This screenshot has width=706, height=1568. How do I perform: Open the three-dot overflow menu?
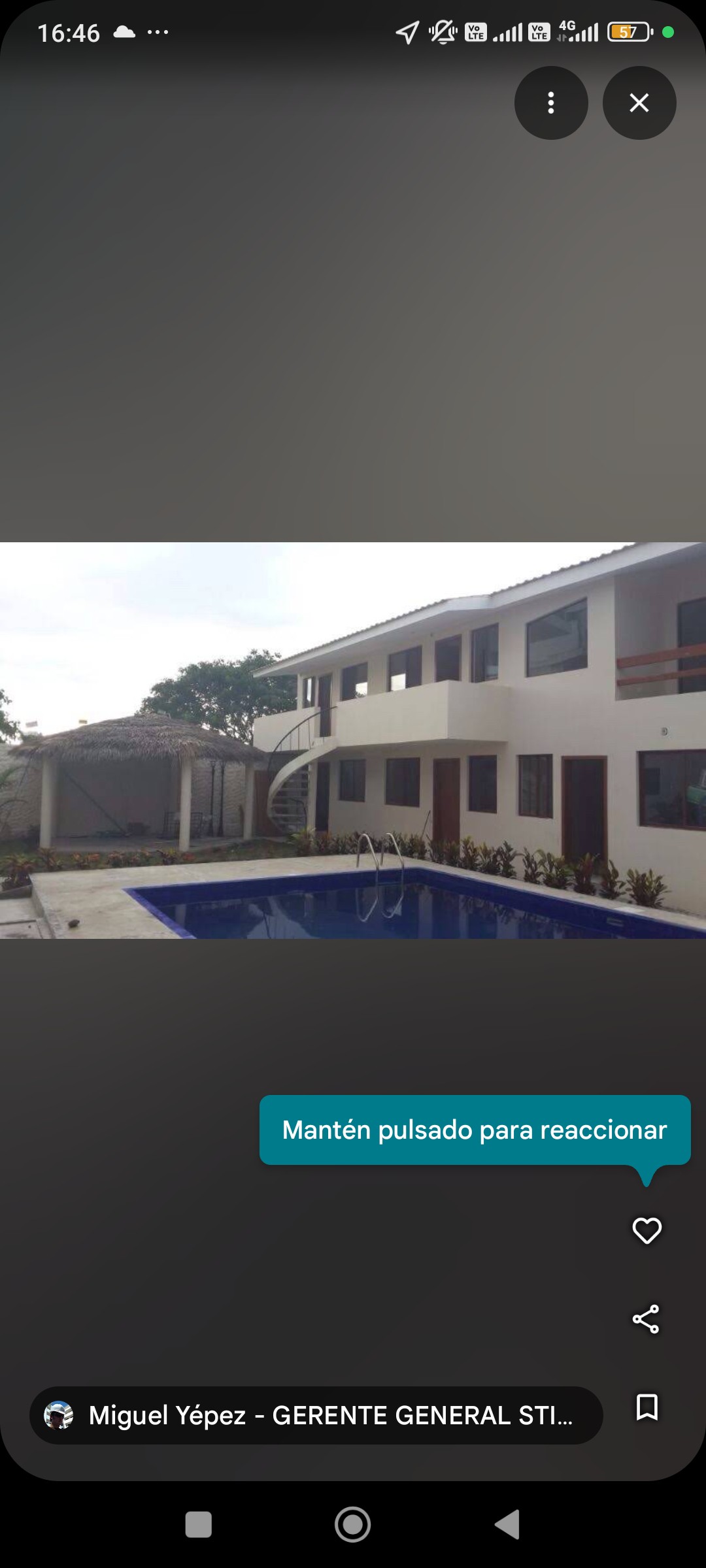pyautogui.click(x=551, y=103)
